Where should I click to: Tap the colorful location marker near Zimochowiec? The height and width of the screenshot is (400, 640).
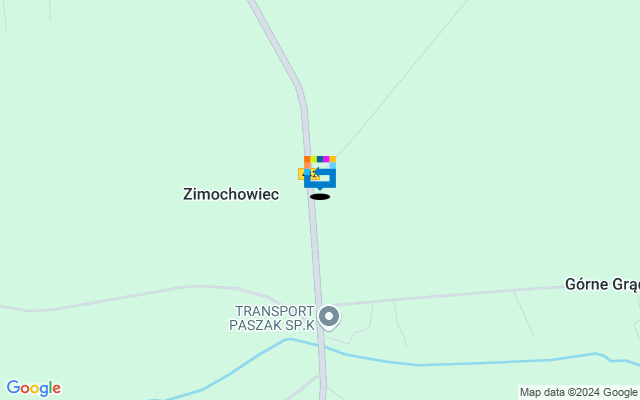pyautogui.click(x=319, y=172)
